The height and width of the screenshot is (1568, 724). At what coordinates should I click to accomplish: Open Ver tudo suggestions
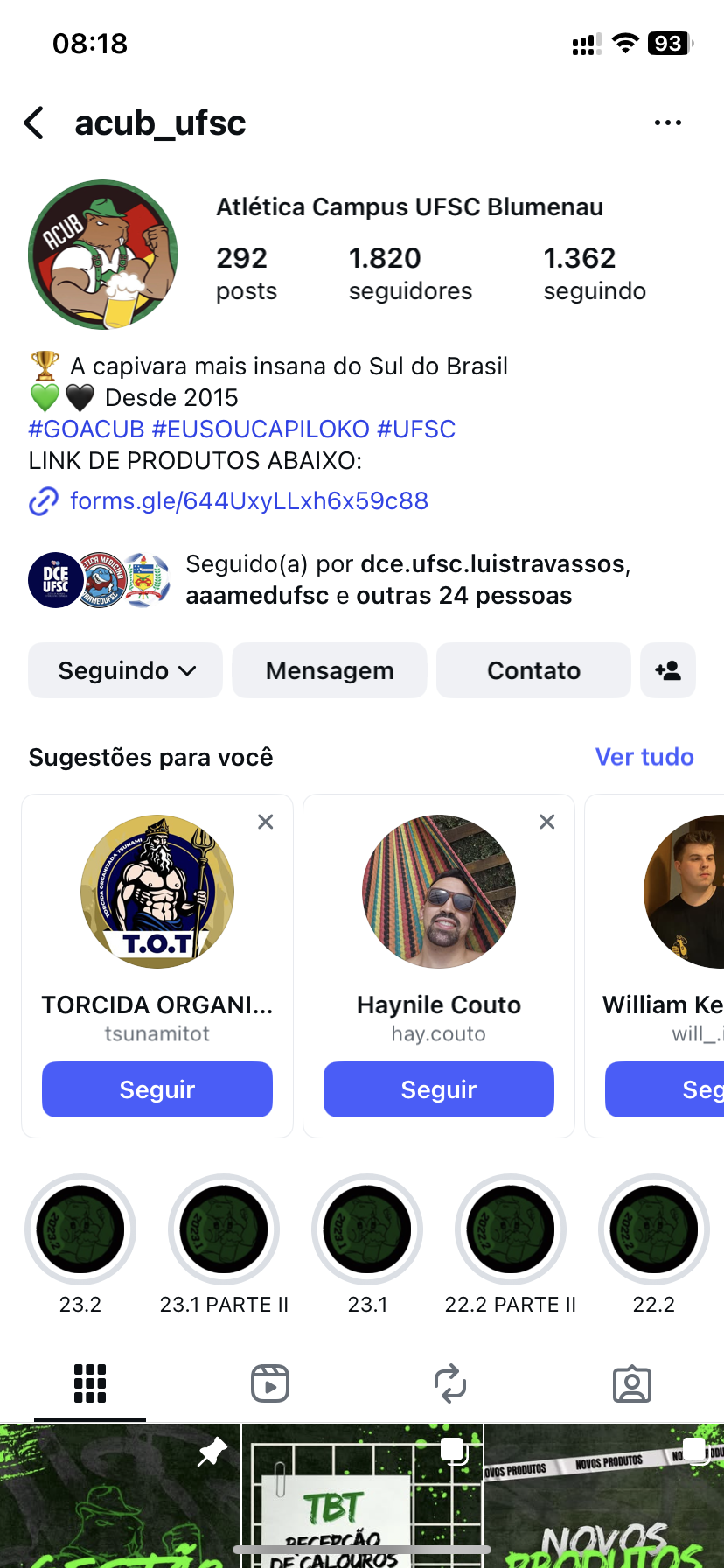click(x=644, y=757)
